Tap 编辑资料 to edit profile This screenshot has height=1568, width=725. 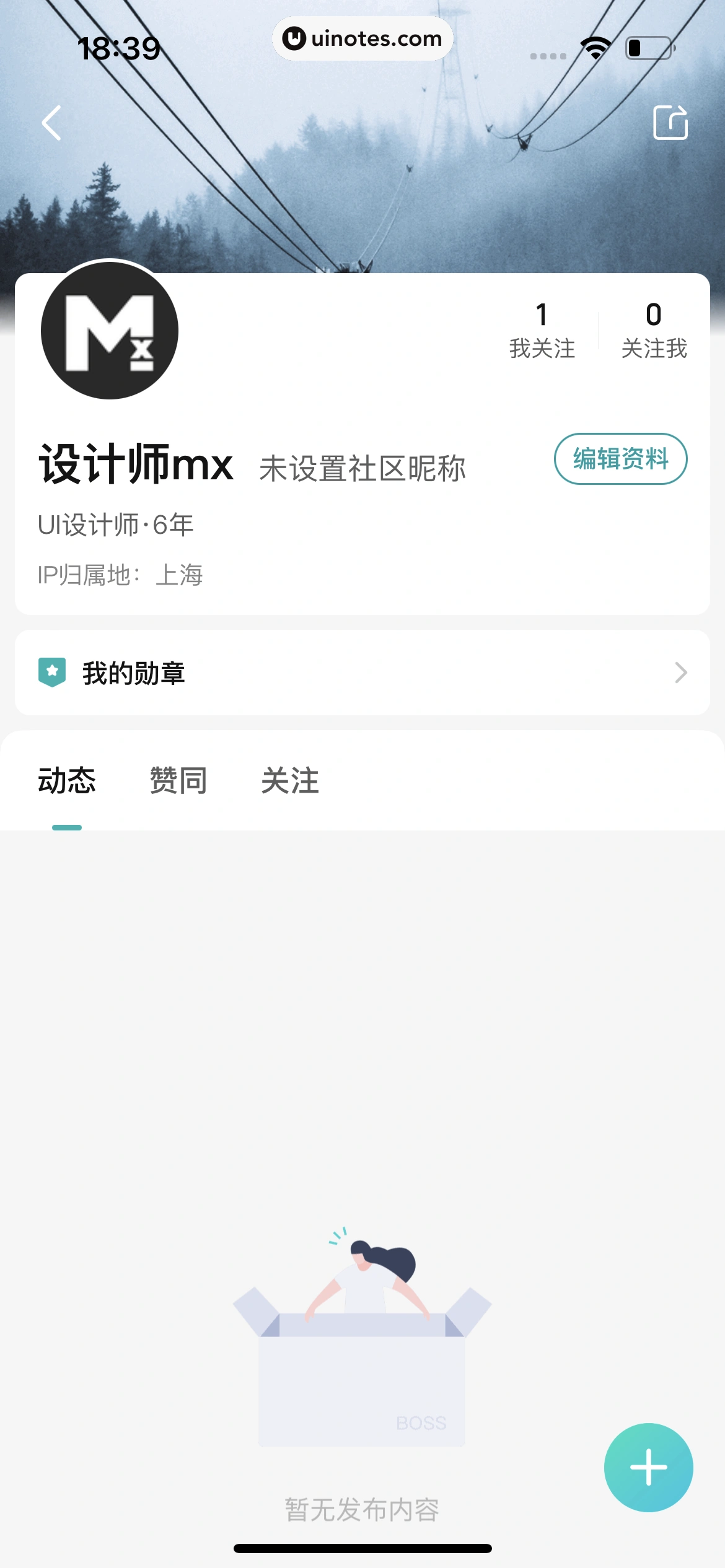621,460
